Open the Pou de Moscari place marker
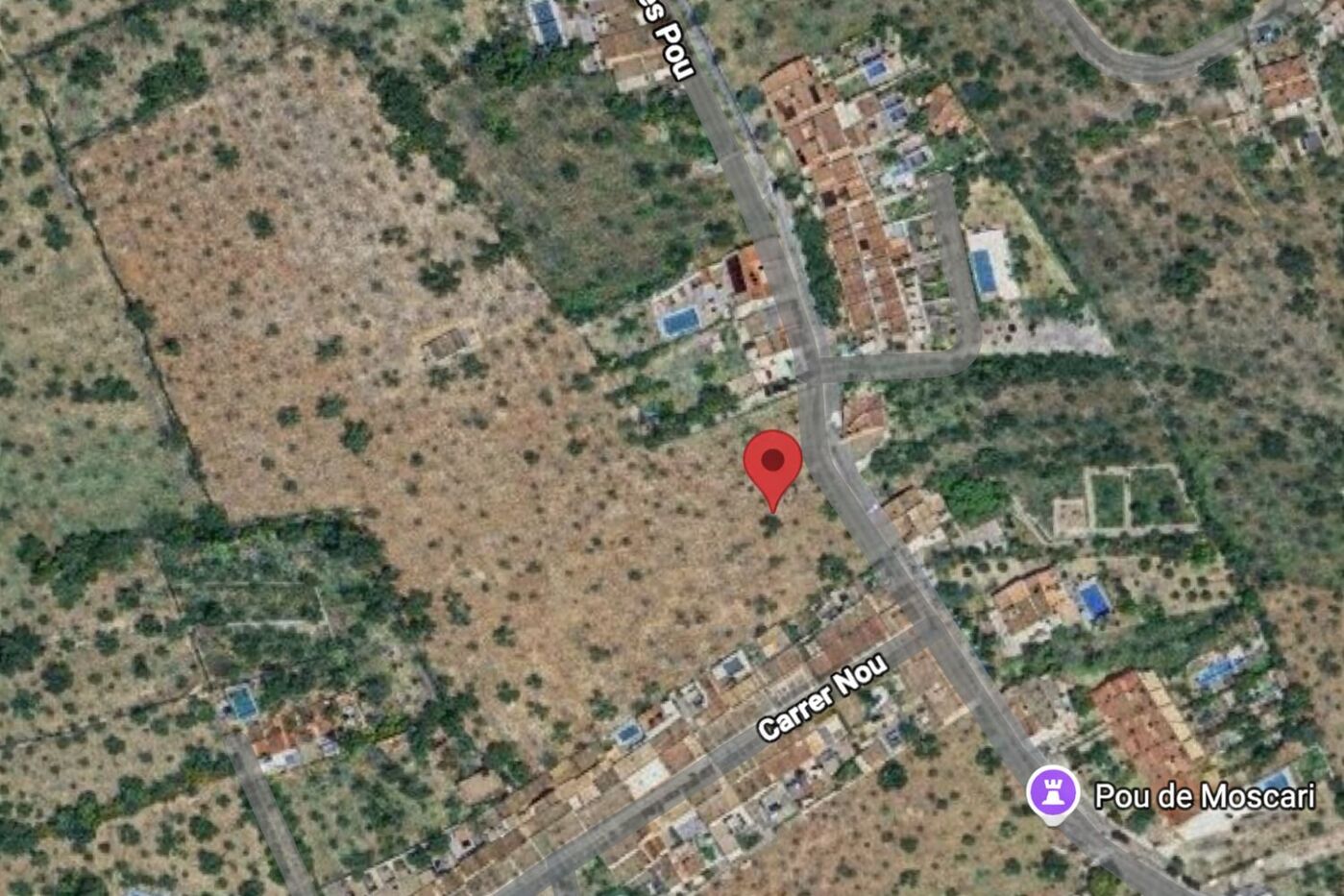The width and height of the screenshot is (1344, 896). coord(1051,793)
